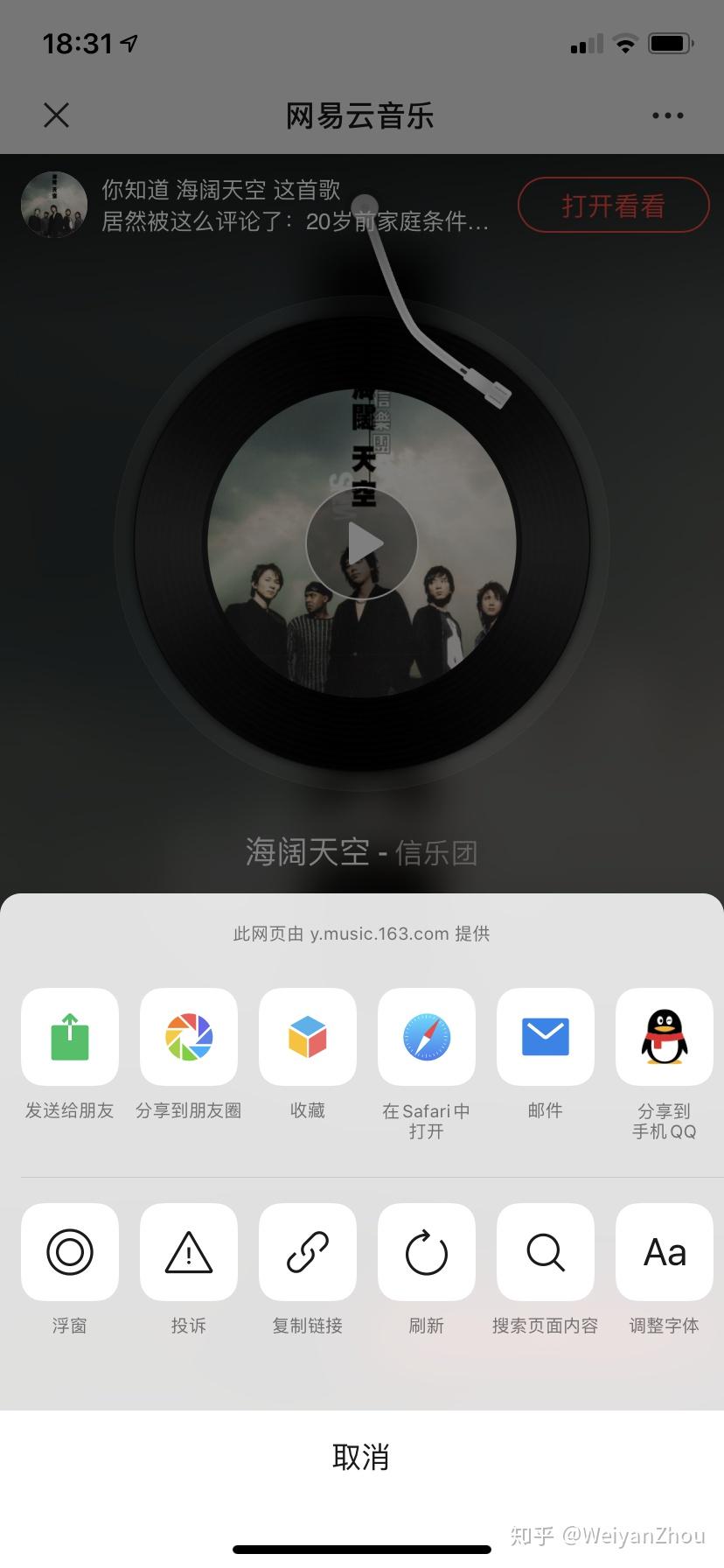
Task: Refresh the page with 刷新 icon
Action: tap(426, 1251)
